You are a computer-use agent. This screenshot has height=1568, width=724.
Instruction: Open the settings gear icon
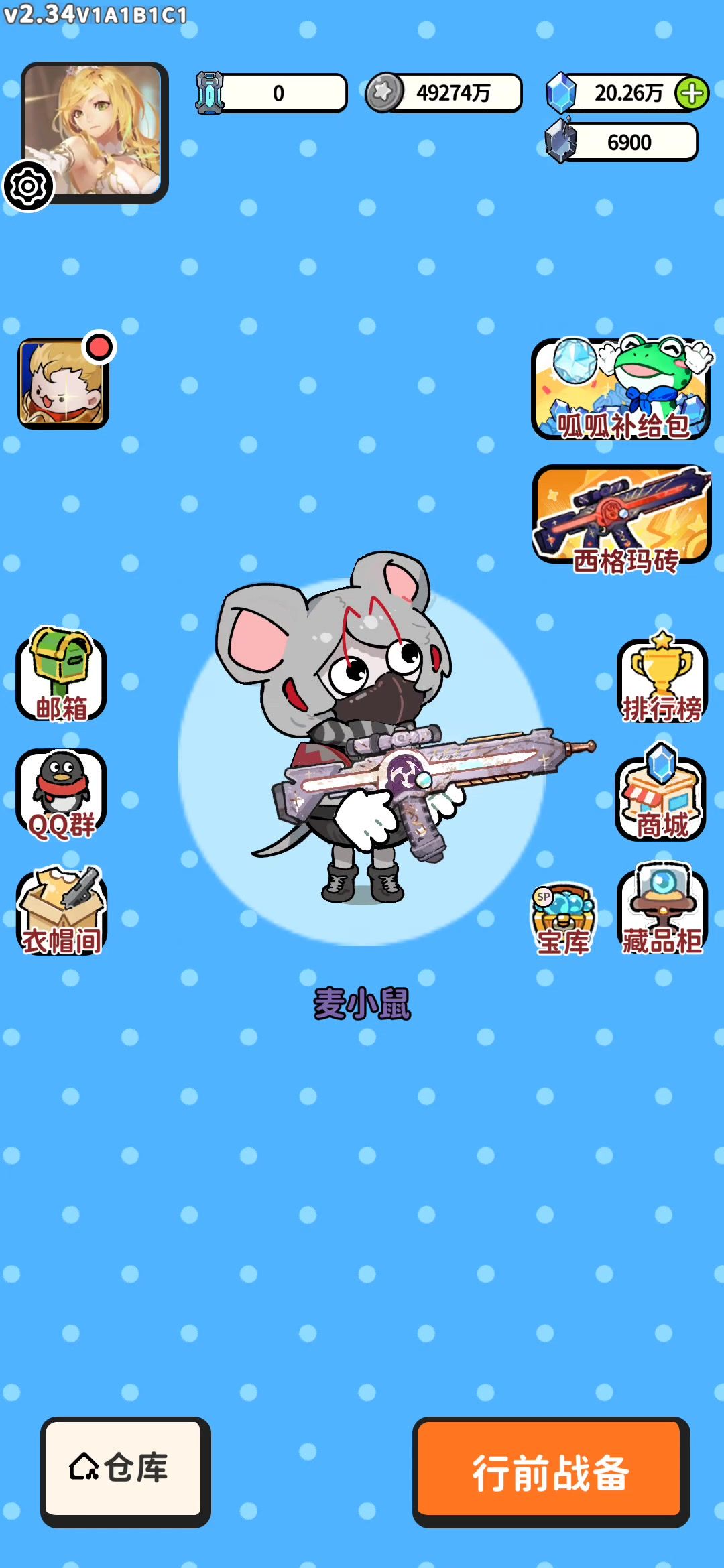pos(28,186)
